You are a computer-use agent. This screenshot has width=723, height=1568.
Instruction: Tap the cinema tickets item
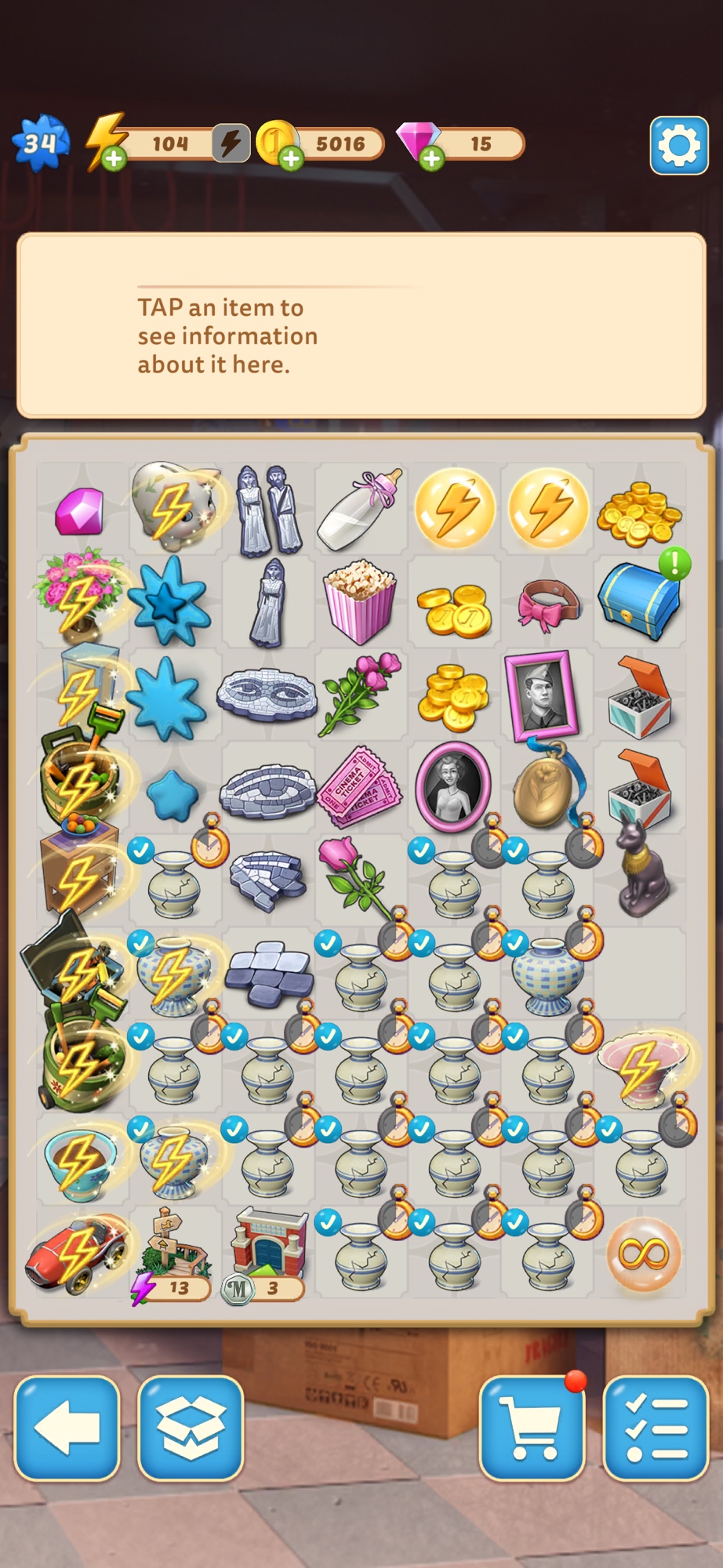click(359, 787)
